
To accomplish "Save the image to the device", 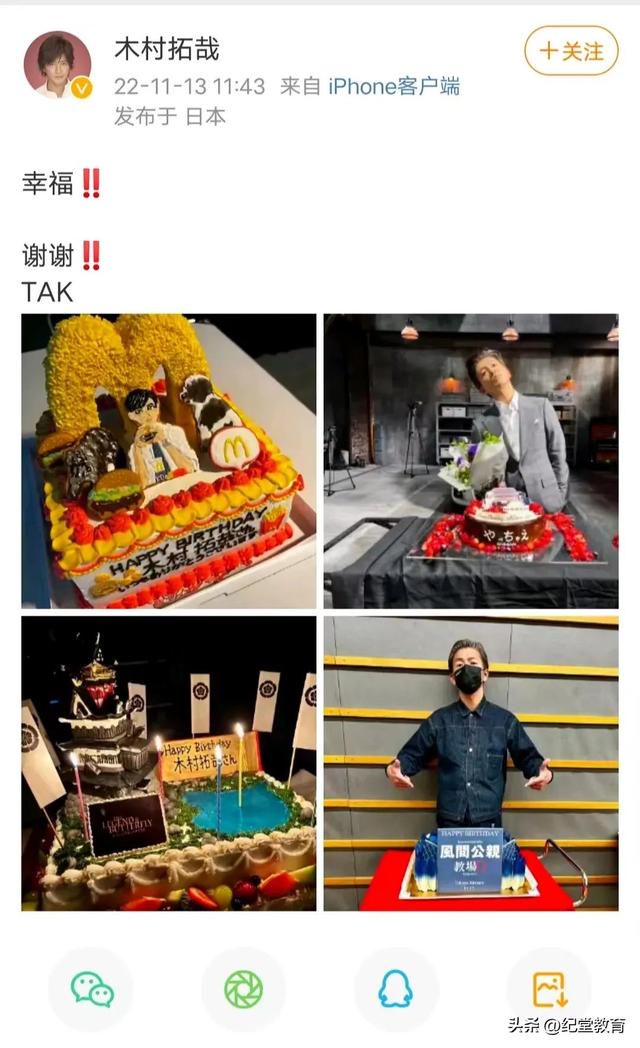I will click(548, 989).
